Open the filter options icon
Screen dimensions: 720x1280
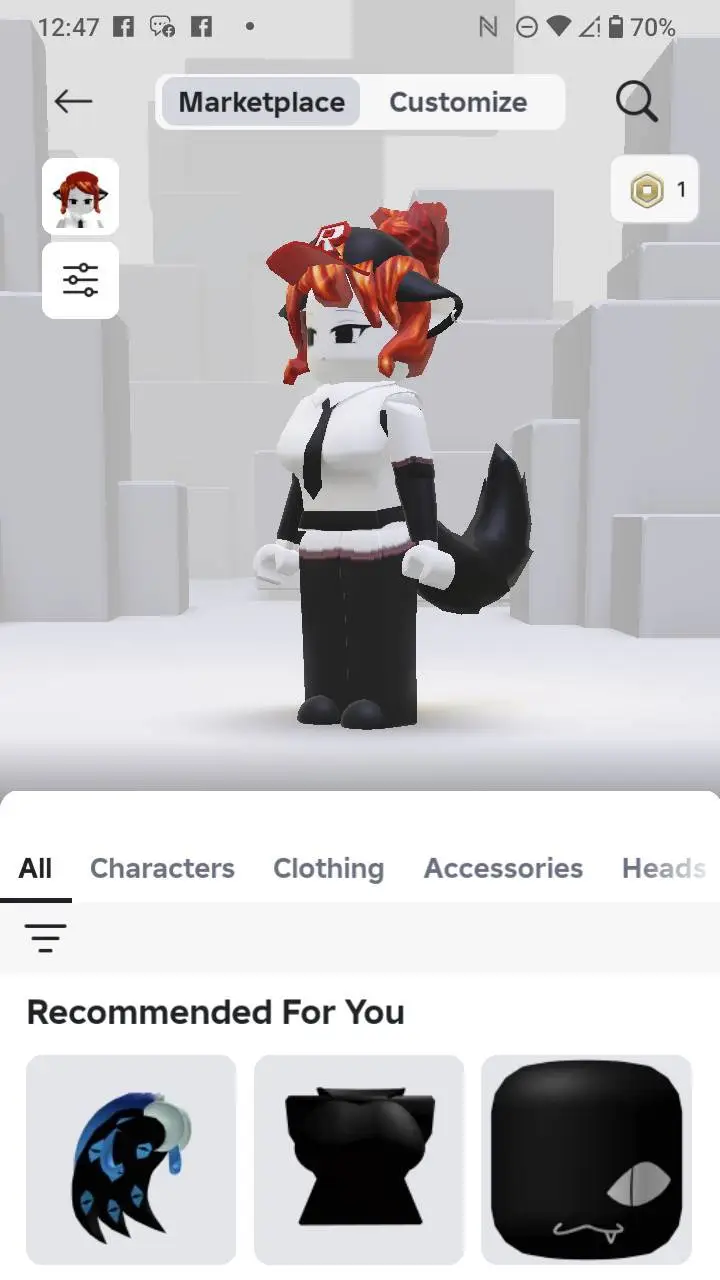(x=46, y=938)
